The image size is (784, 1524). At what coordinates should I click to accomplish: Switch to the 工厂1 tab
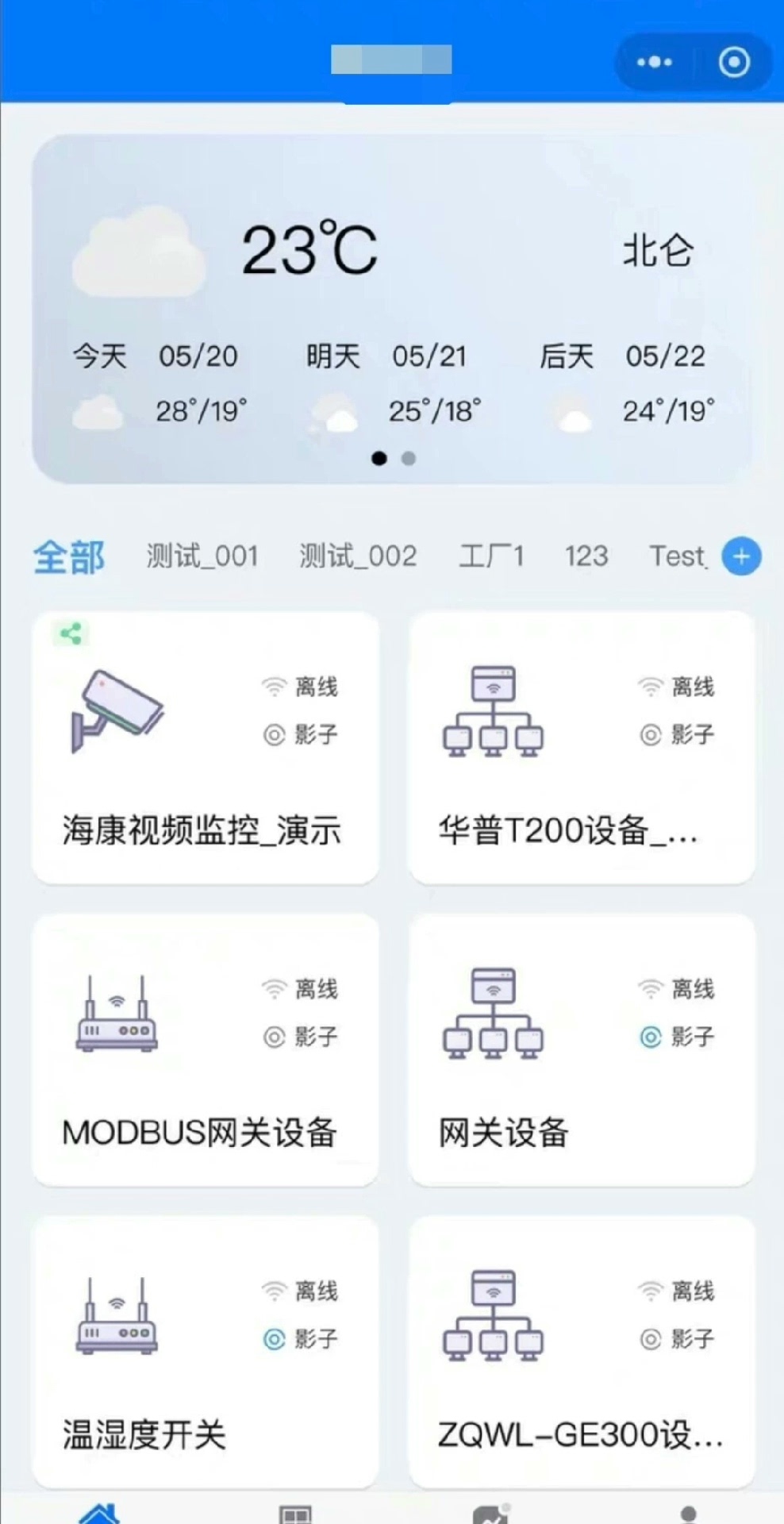491,556
